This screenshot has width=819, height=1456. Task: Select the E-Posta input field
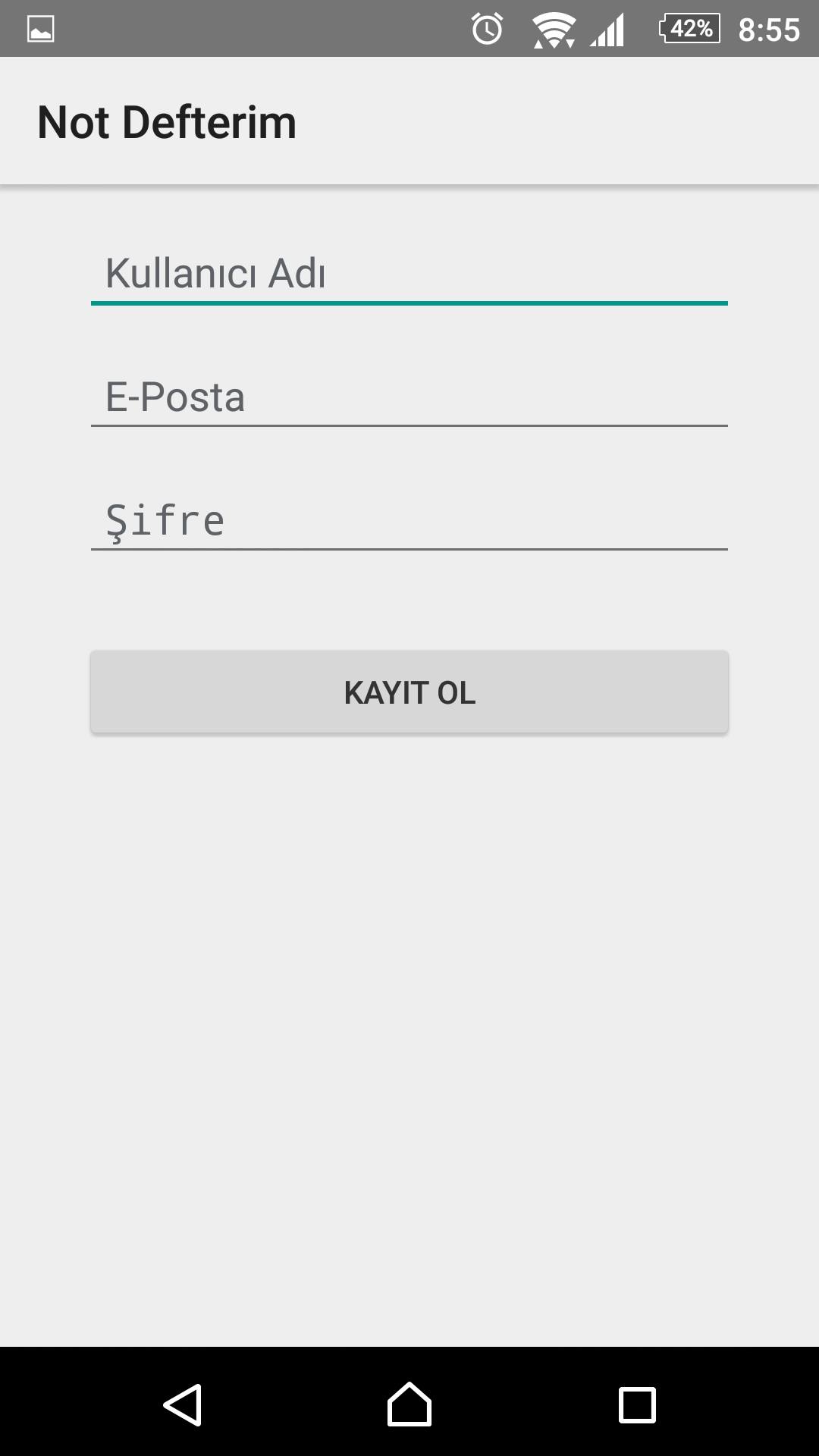[409, 397]
